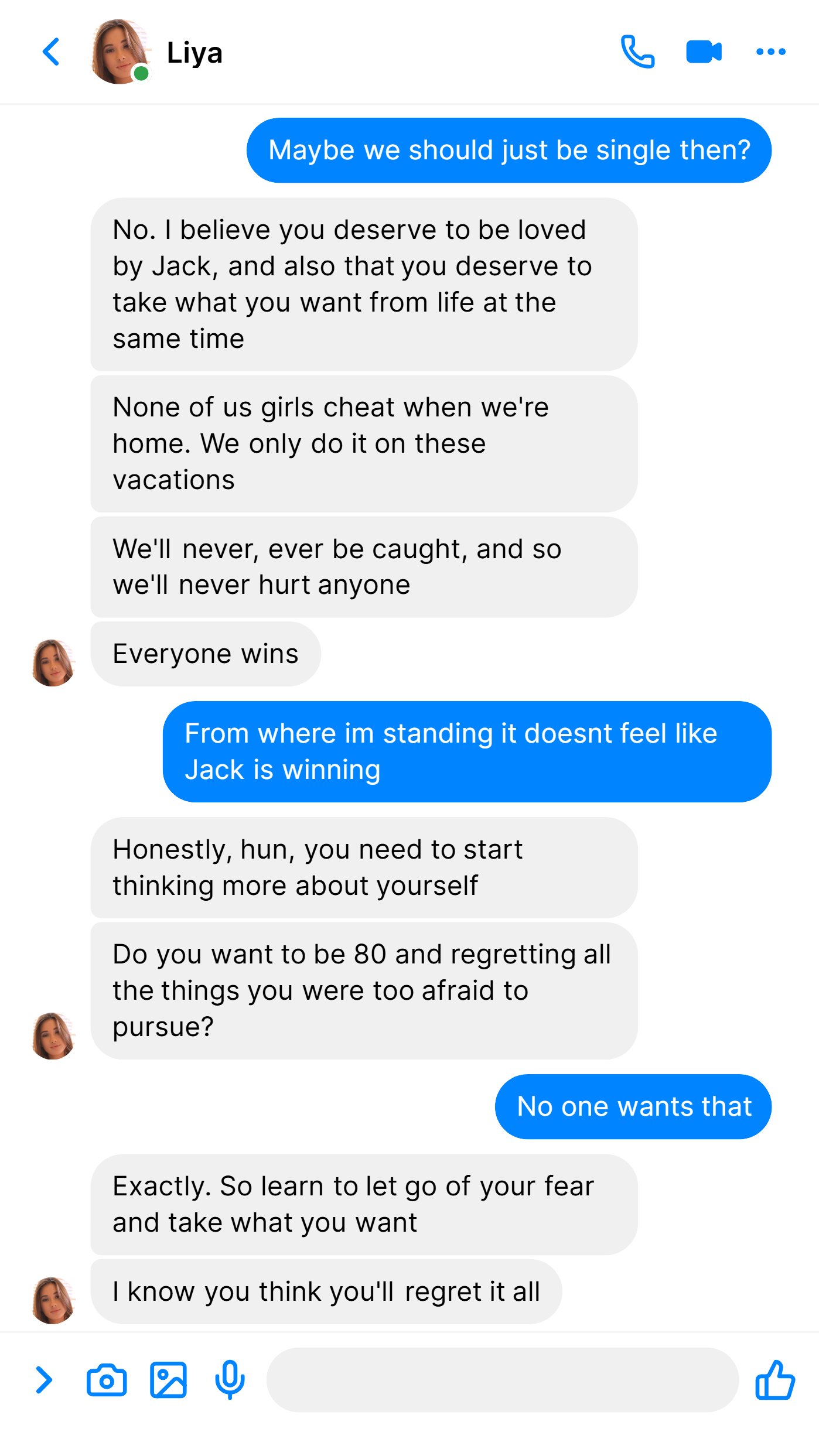Focus the message text field
Viewport: 819px width, 1456px height.
(502, 1380)
